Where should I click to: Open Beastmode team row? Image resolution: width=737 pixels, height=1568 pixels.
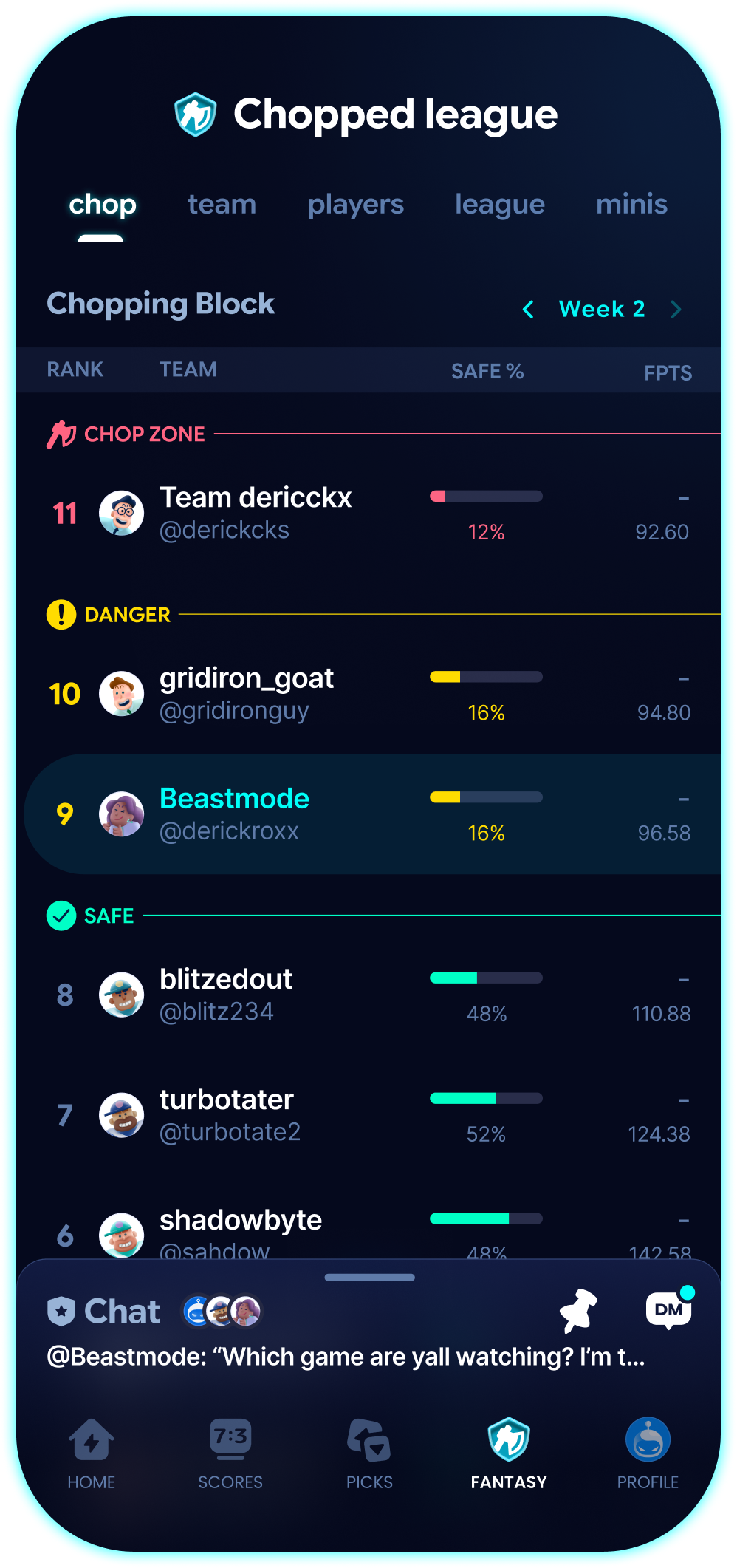point(372,814)
